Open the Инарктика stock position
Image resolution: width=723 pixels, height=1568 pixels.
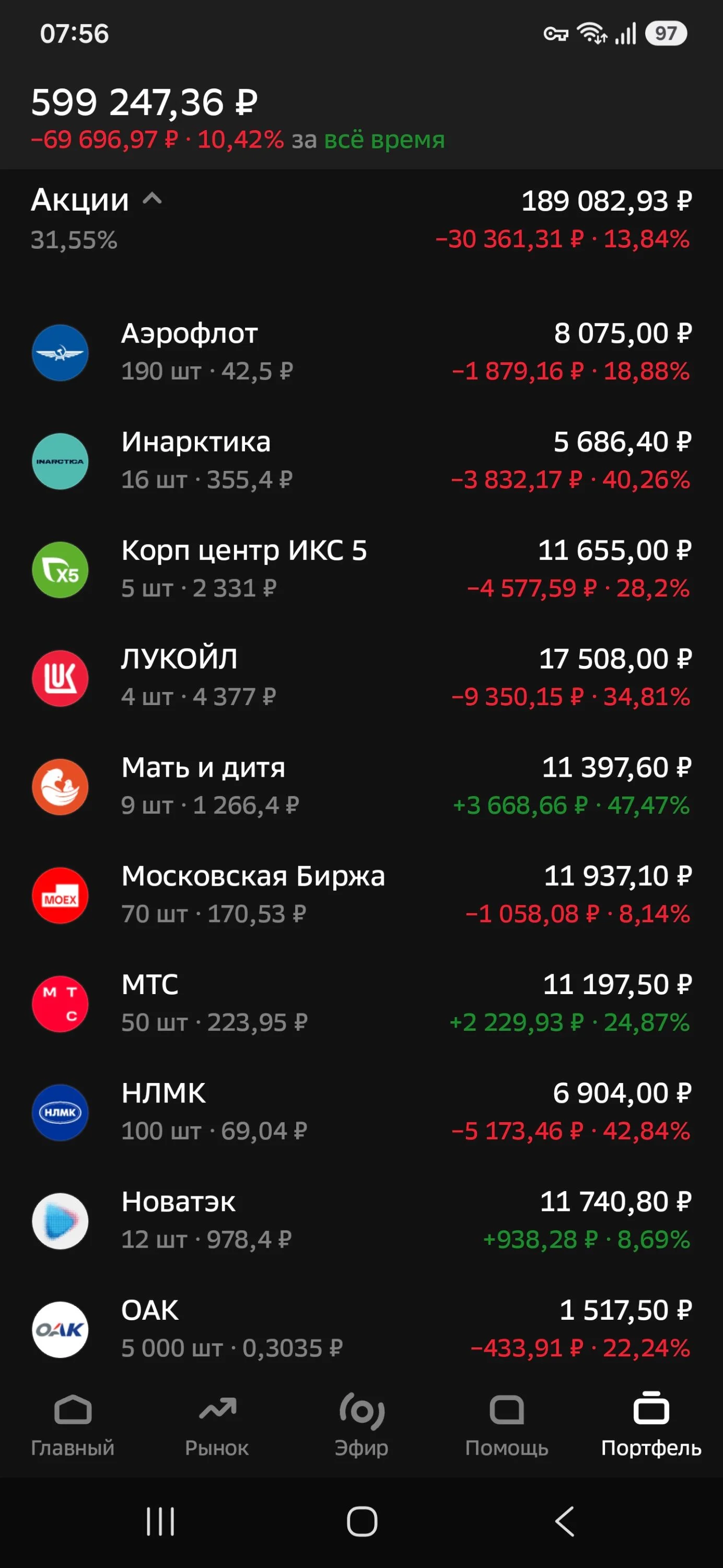tap(361, 461)
